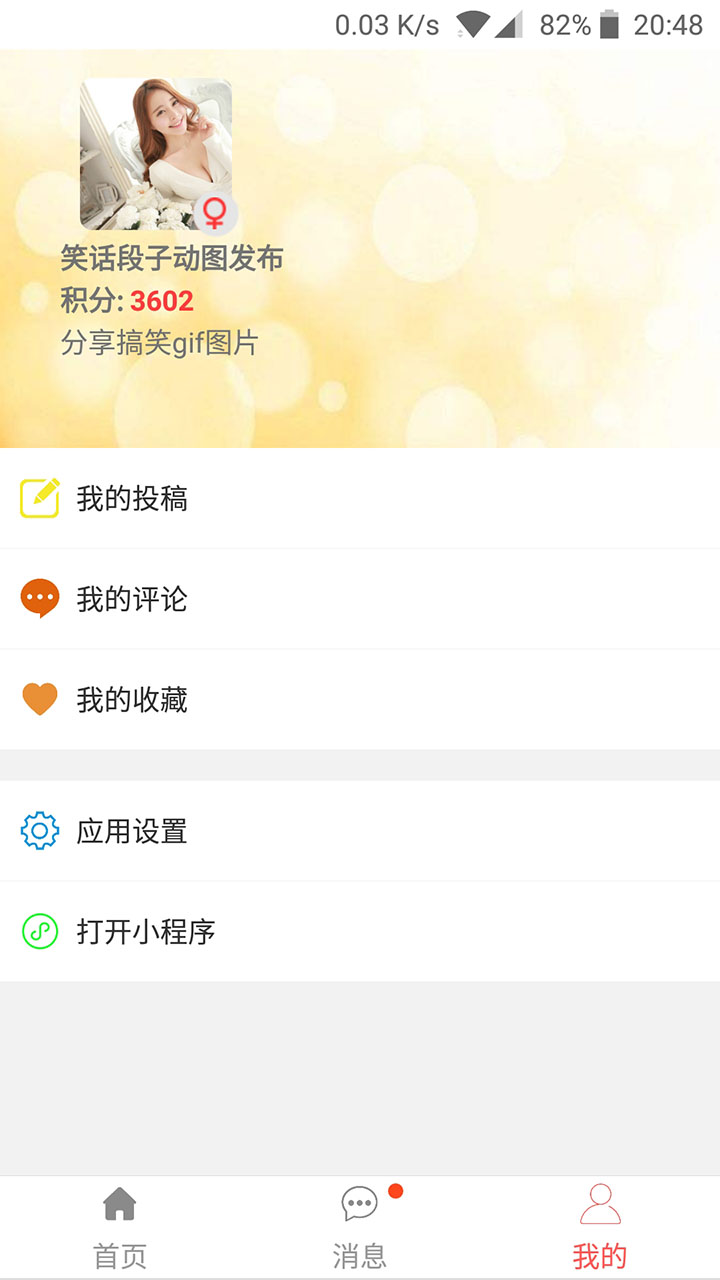Viewport: 720px width, 1280px height.
Task: Click the username 笑话段子动图发布
Action: 170,257
